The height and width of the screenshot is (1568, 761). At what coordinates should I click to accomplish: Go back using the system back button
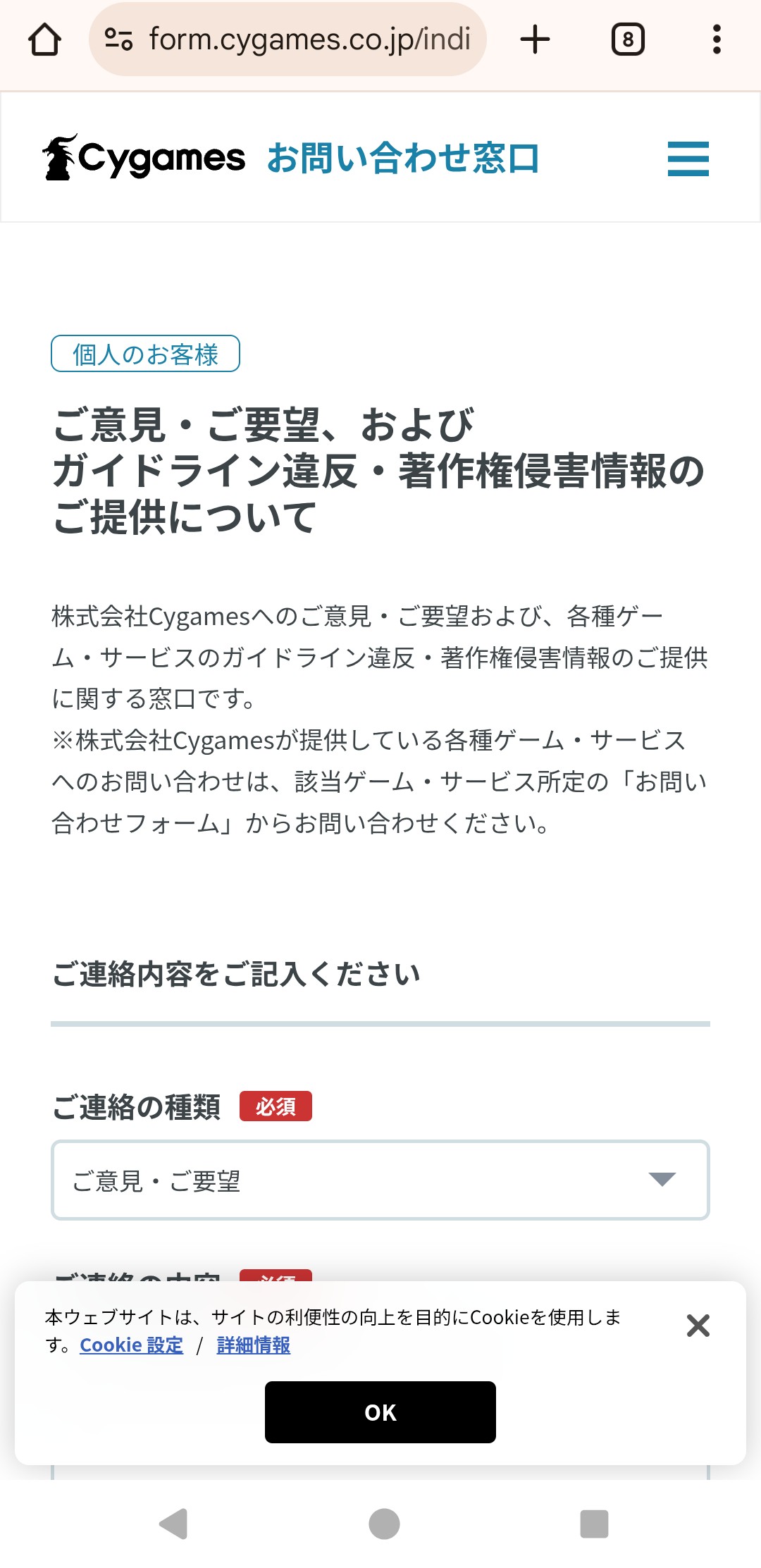pos(173,1524)
